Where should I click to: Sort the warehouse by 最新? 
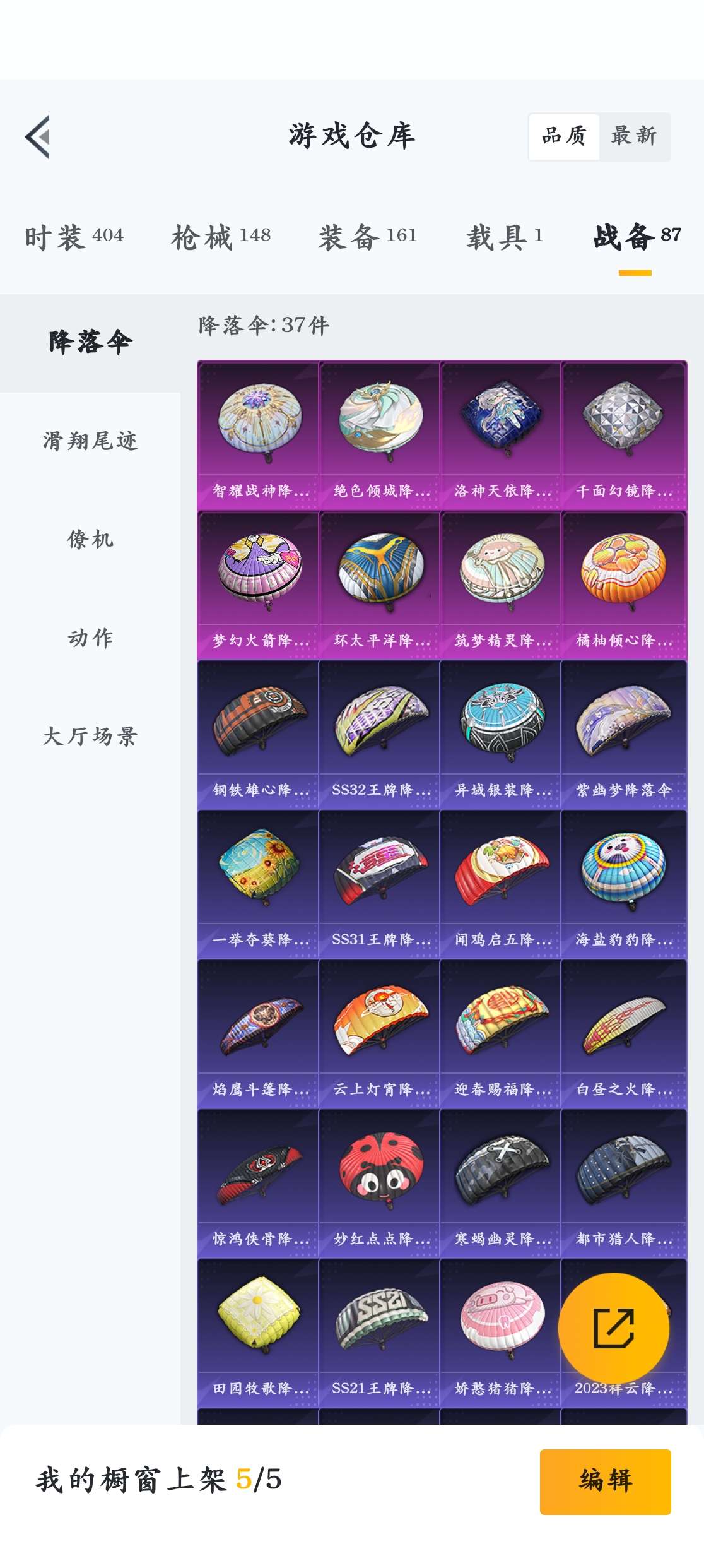coord(634,136)
